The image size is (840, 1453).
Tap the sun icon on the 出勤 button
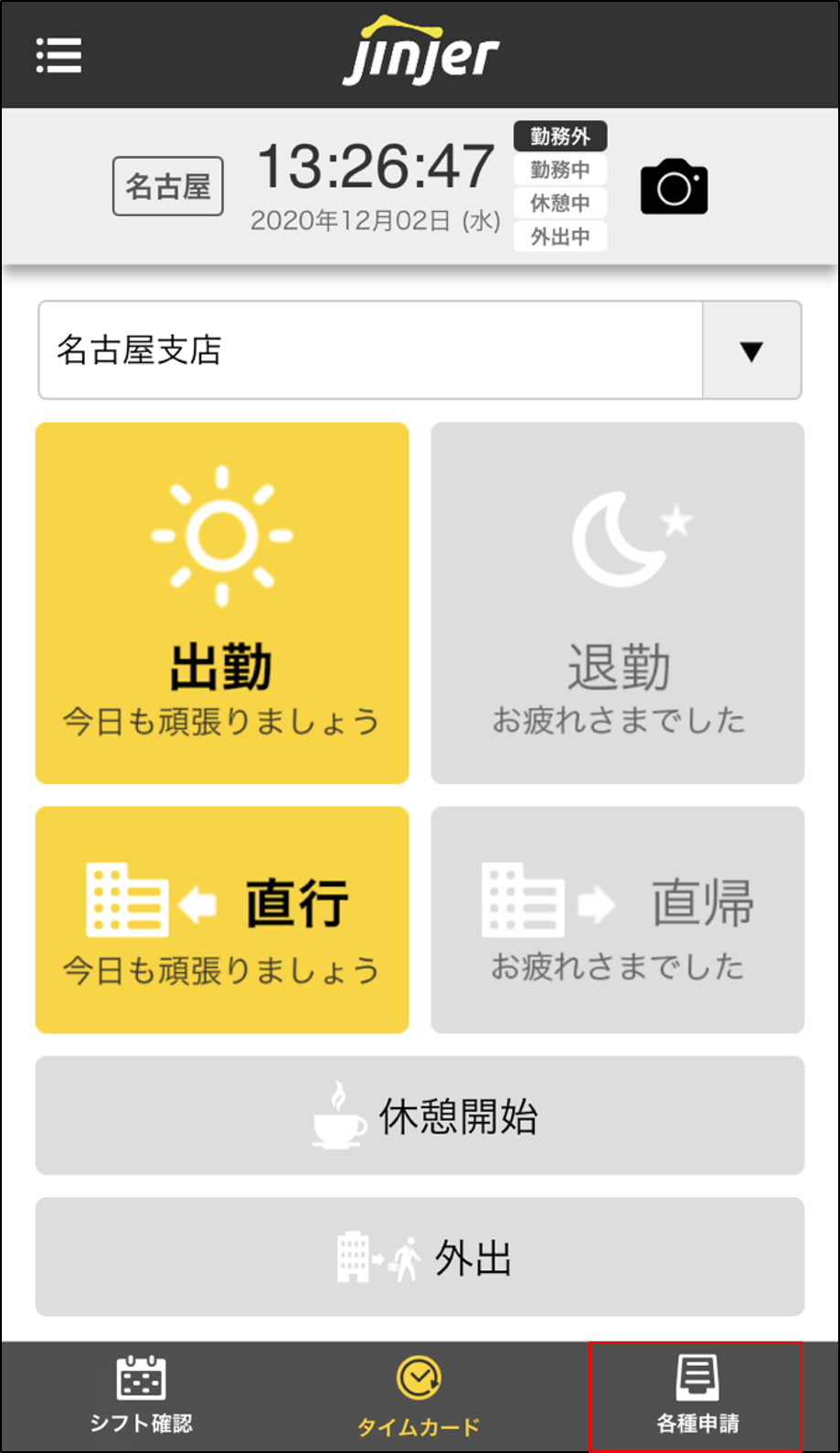pyautogui.click(x=220, y=536)
